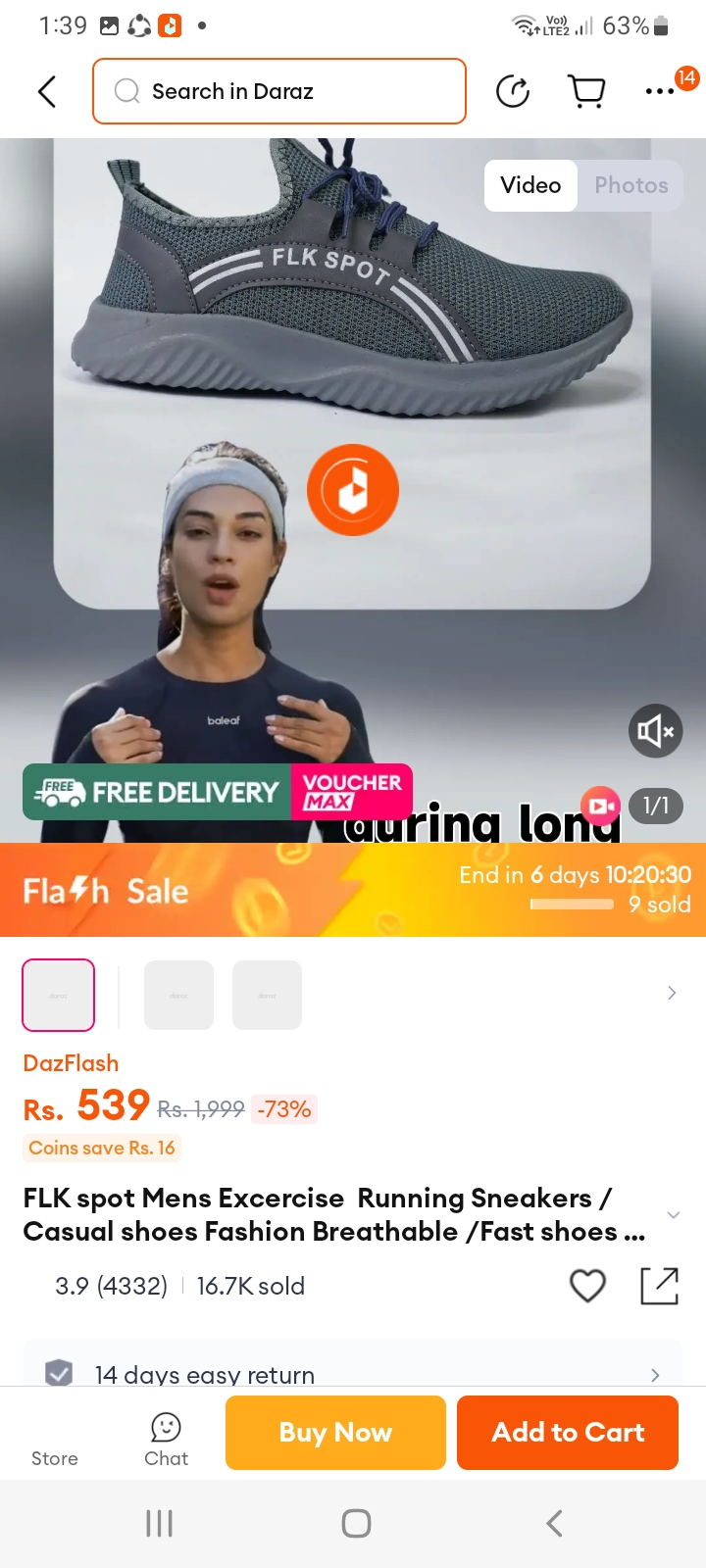Go back using the top arrow
Viewport: 706px width, 1568px height.
coord(47,91)
